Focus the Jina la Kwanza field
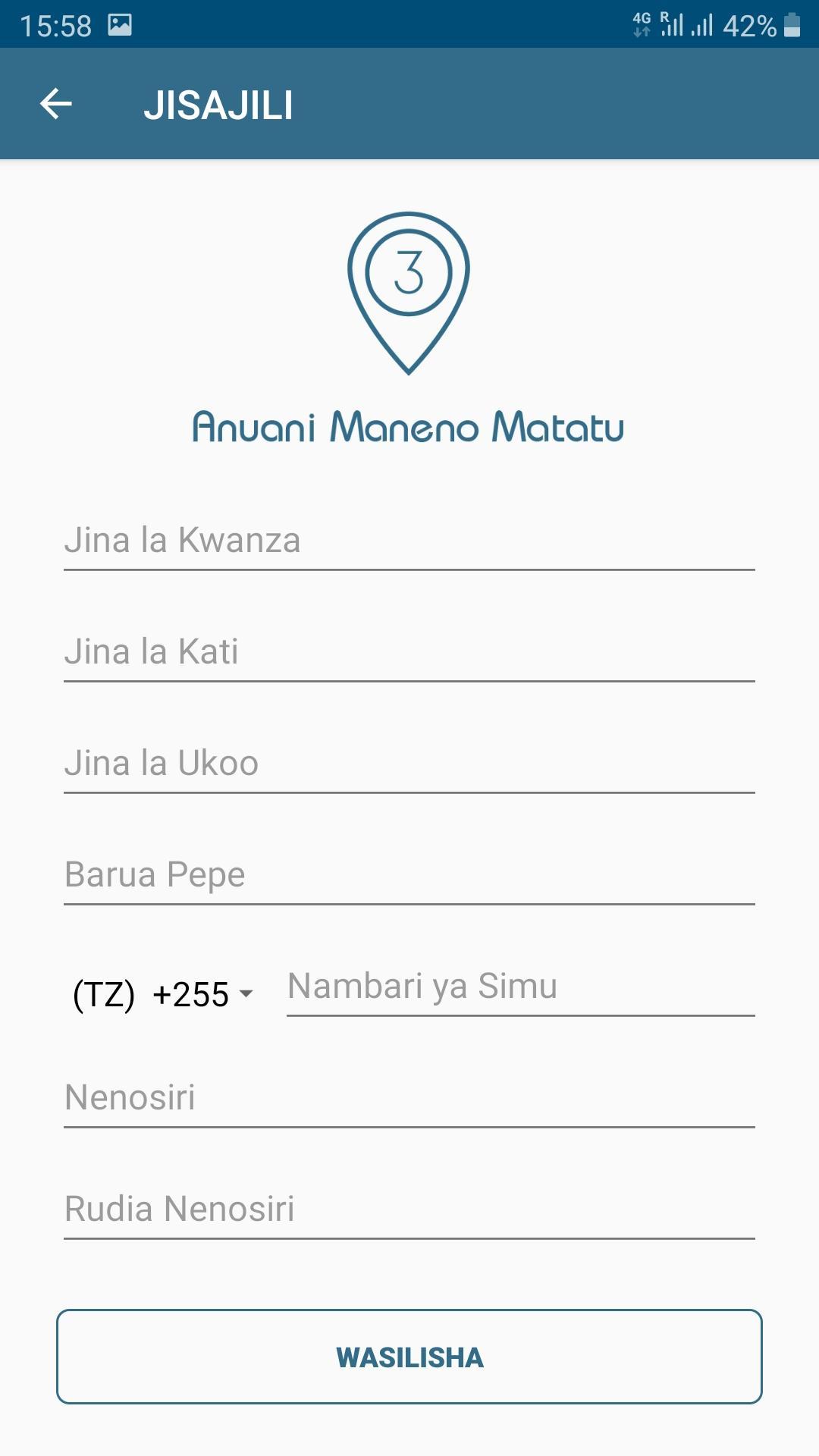This screenshot has width=819, height=1456. point(409,540)
